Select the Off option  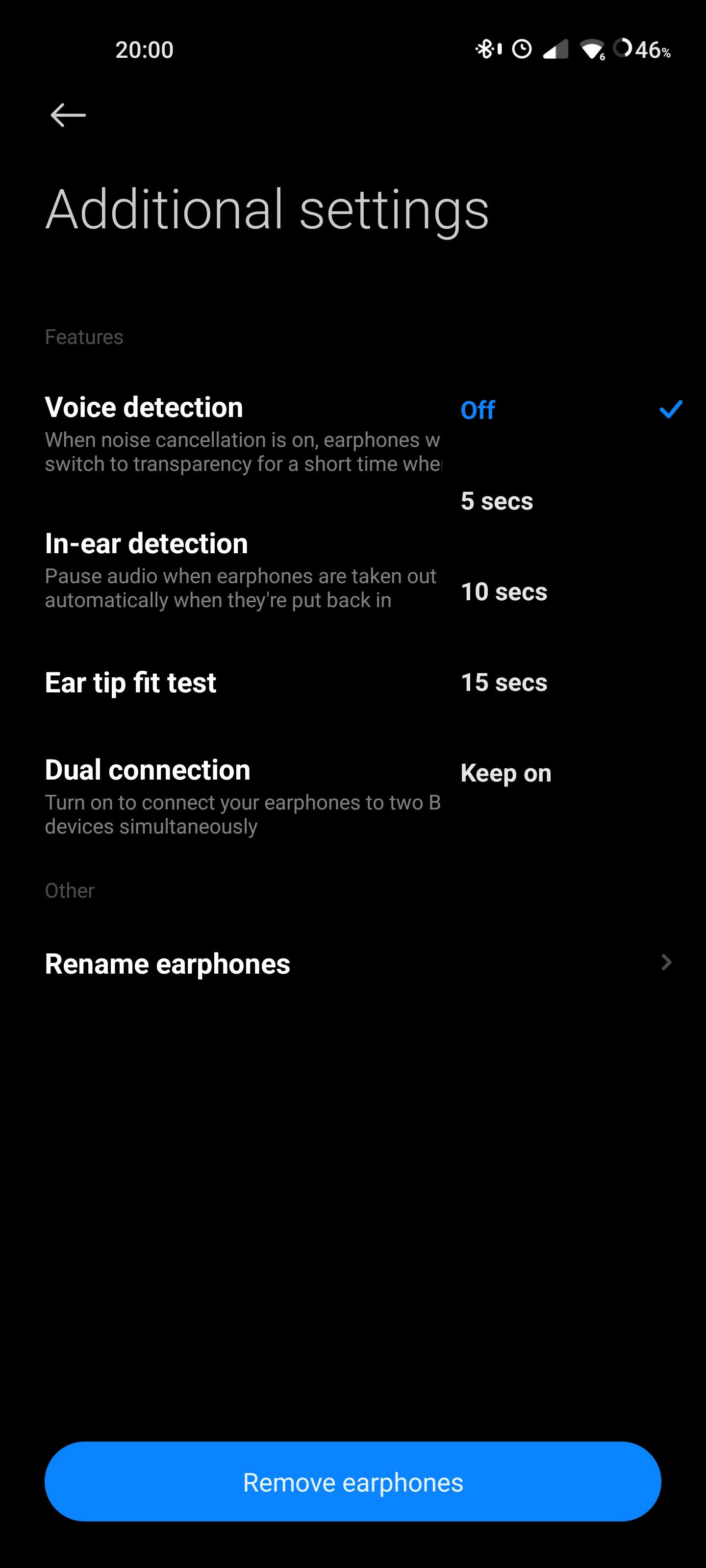pos(572,410)
